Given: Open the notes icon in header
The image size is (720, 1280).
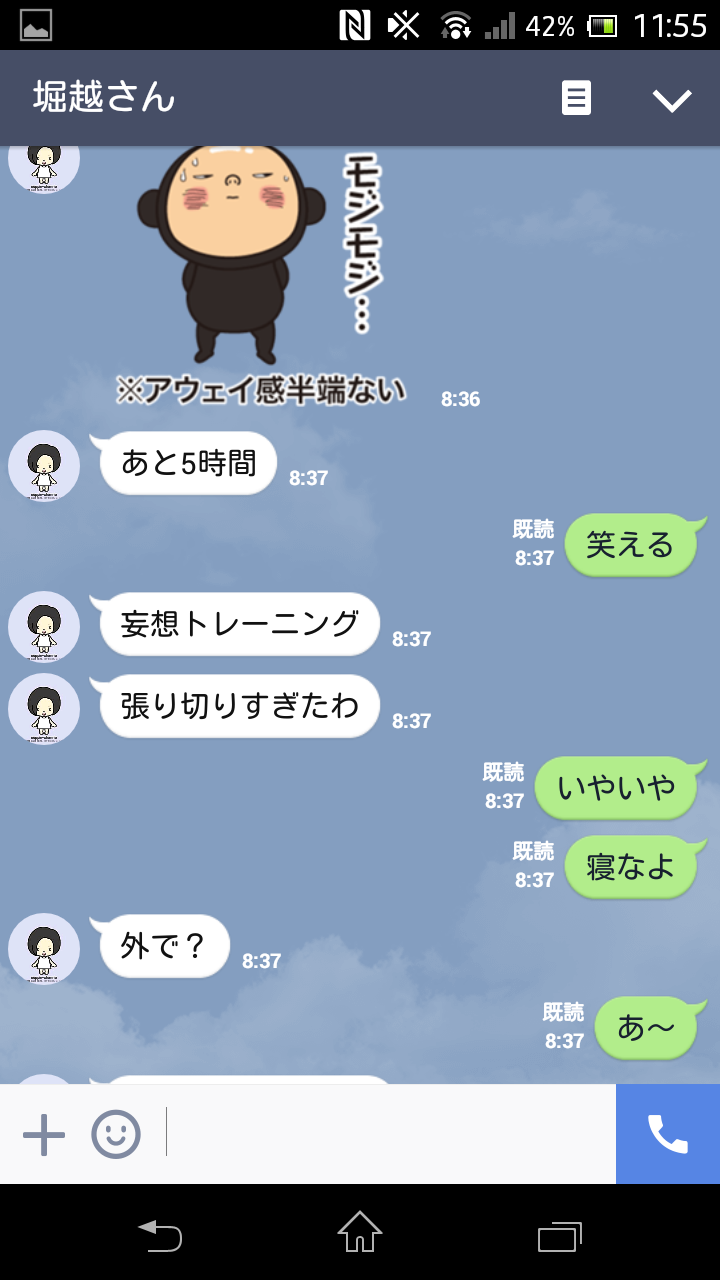Looking at the screenshot, I should (x=576, y=99).
